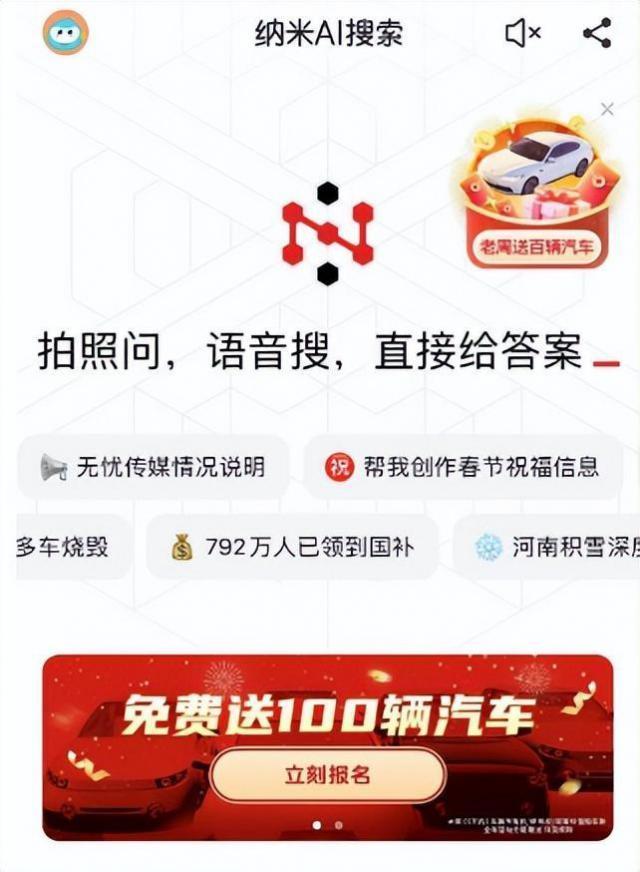
Task: Open the profile avatar icon
Action: pos(66,33)
